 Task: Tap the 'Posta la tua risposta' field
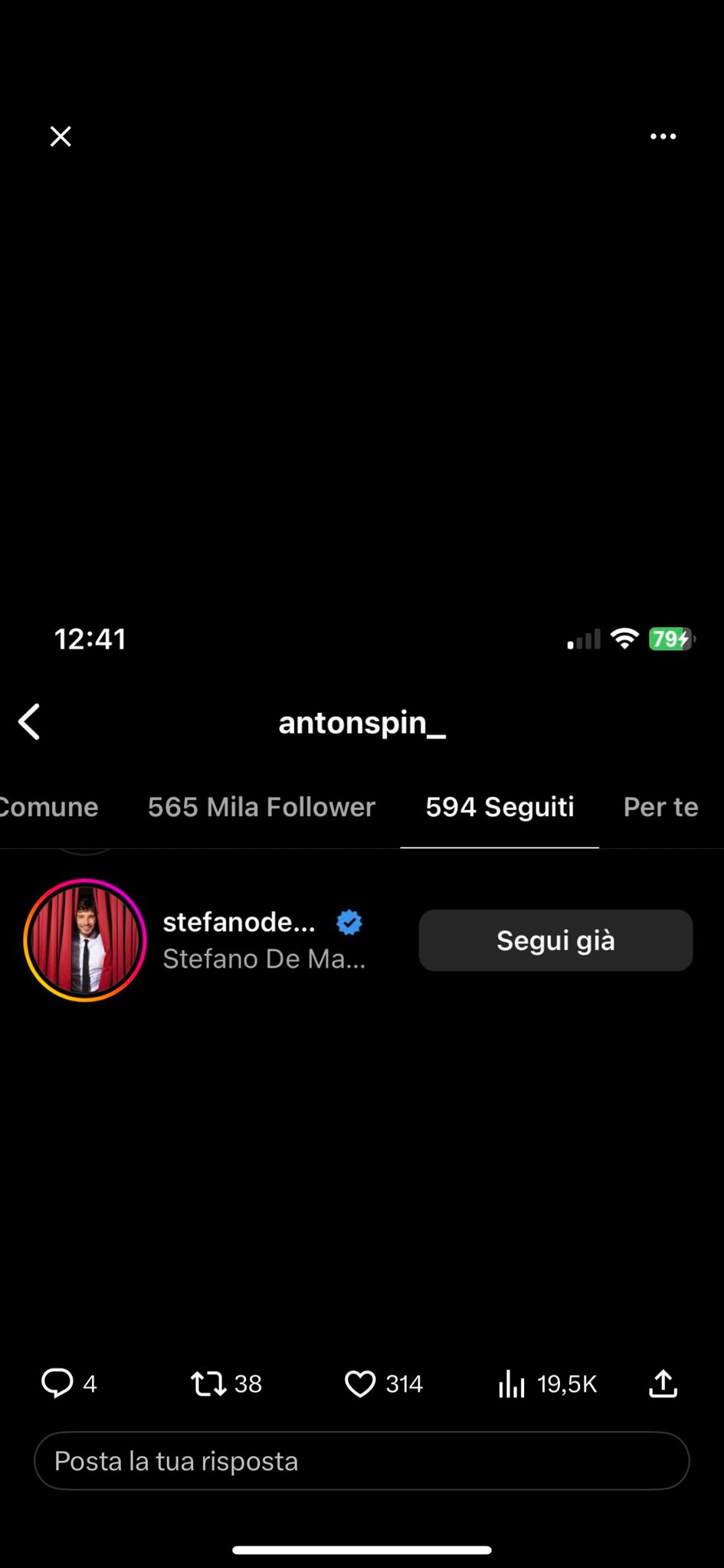pyautogui.click(x=362, y=1461)
